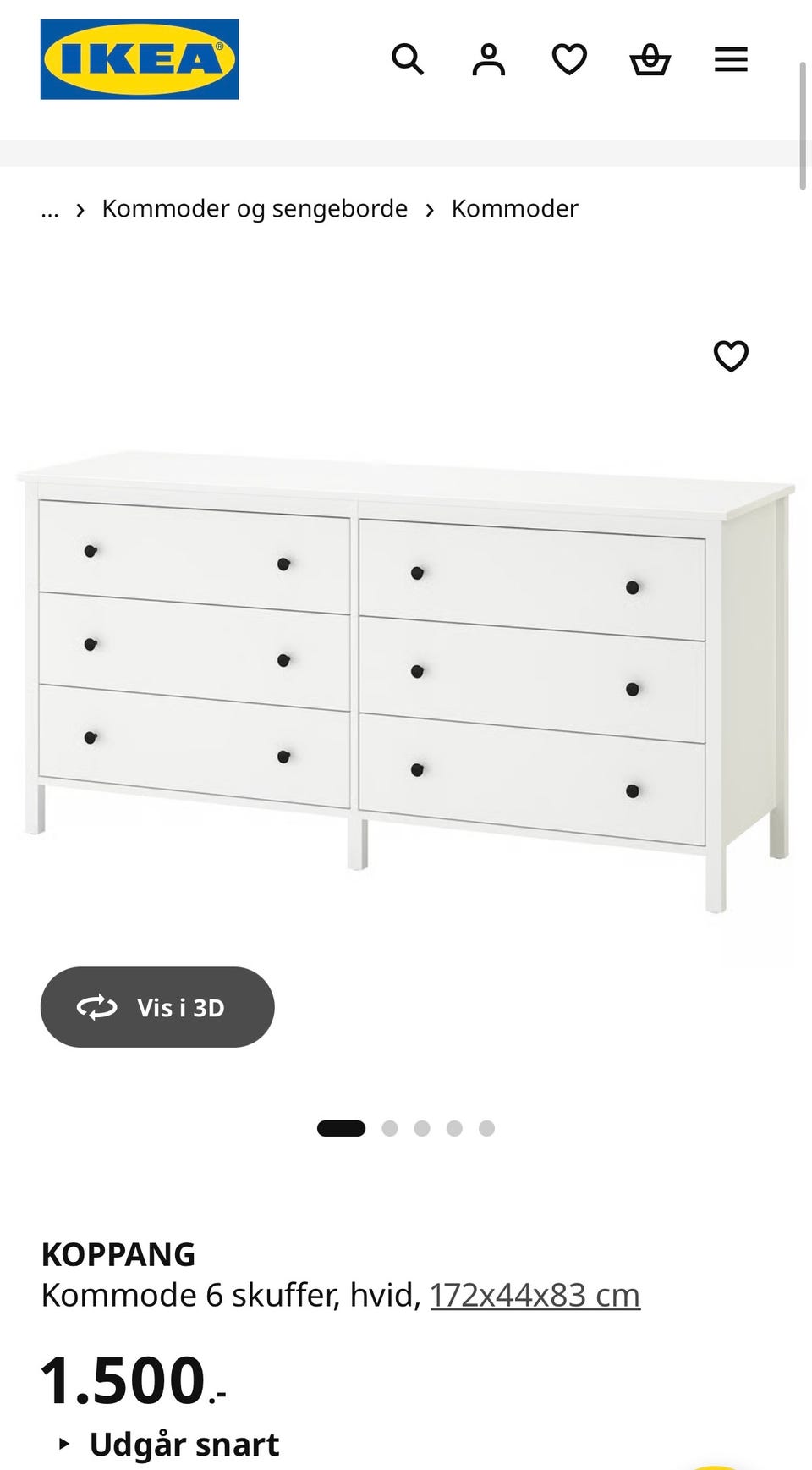
Task: View your favorites list via heart icon
Action: 569,59
